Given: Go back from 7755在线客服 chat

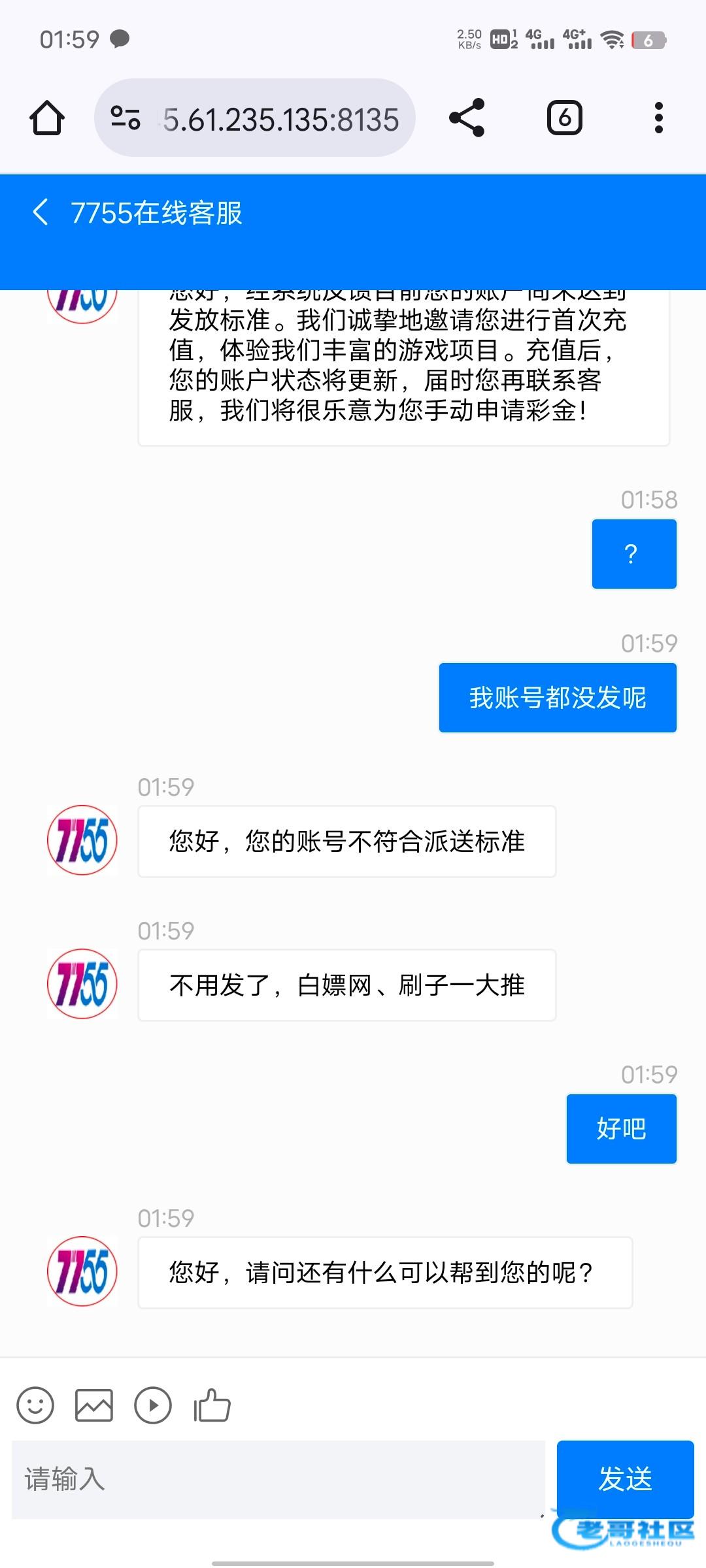Looking at the screenshot, I should [41, 212].
